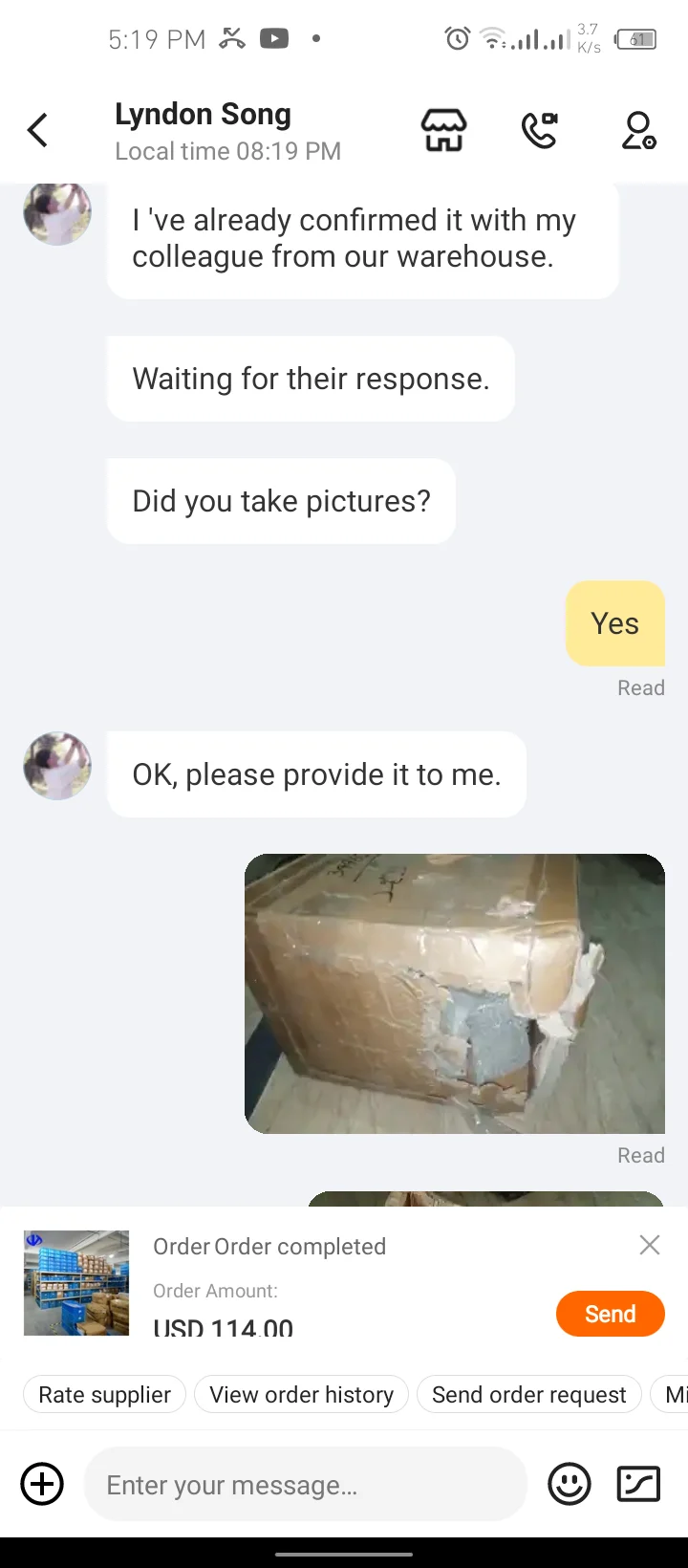Go back from the Lyndon Song chat

pyautogui.click(x=37, y=130)
